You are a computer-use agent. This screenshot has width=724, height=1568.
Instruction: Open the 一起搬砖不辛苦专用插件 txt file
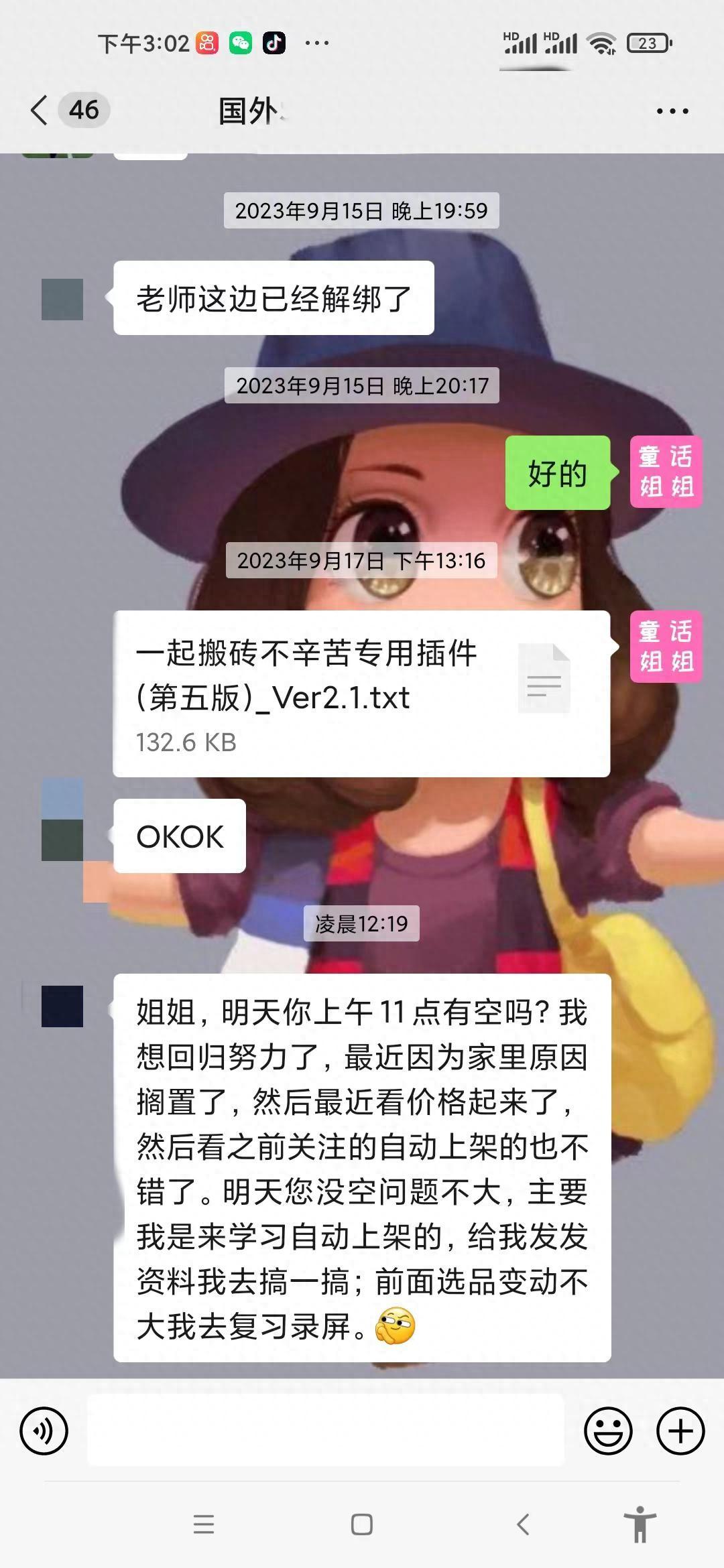tap(361, 694)
